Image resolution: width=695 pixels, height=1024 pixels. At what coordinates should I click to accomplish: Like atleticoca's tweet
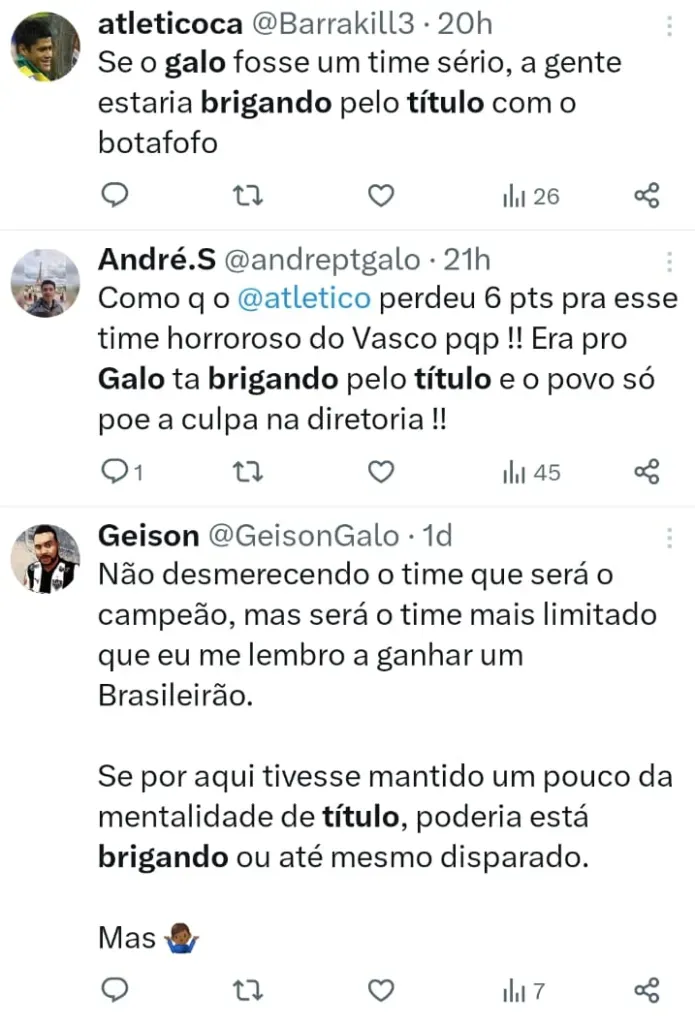tap(381, 196)
